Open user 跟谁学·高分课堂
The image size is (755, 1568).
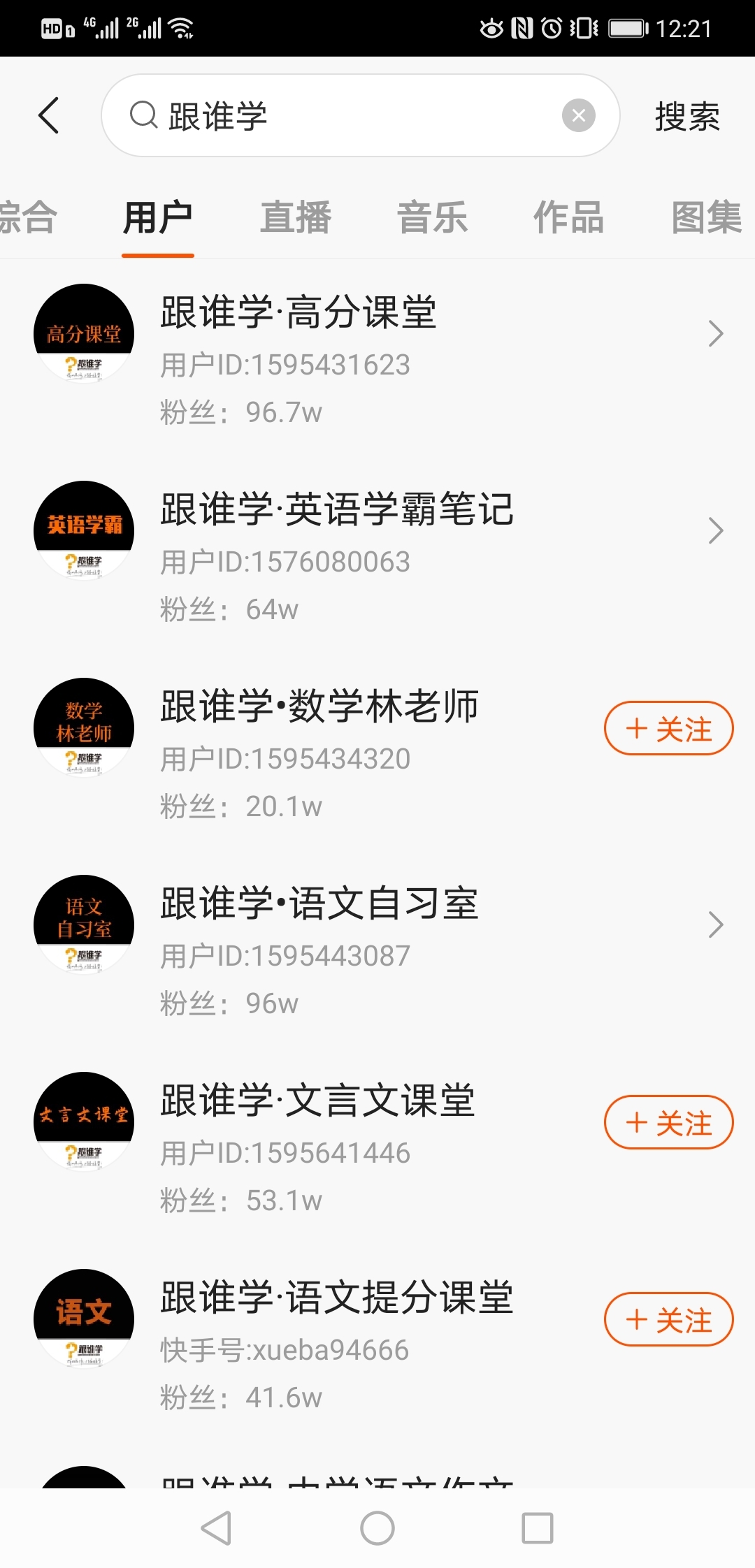pos(377,358)
